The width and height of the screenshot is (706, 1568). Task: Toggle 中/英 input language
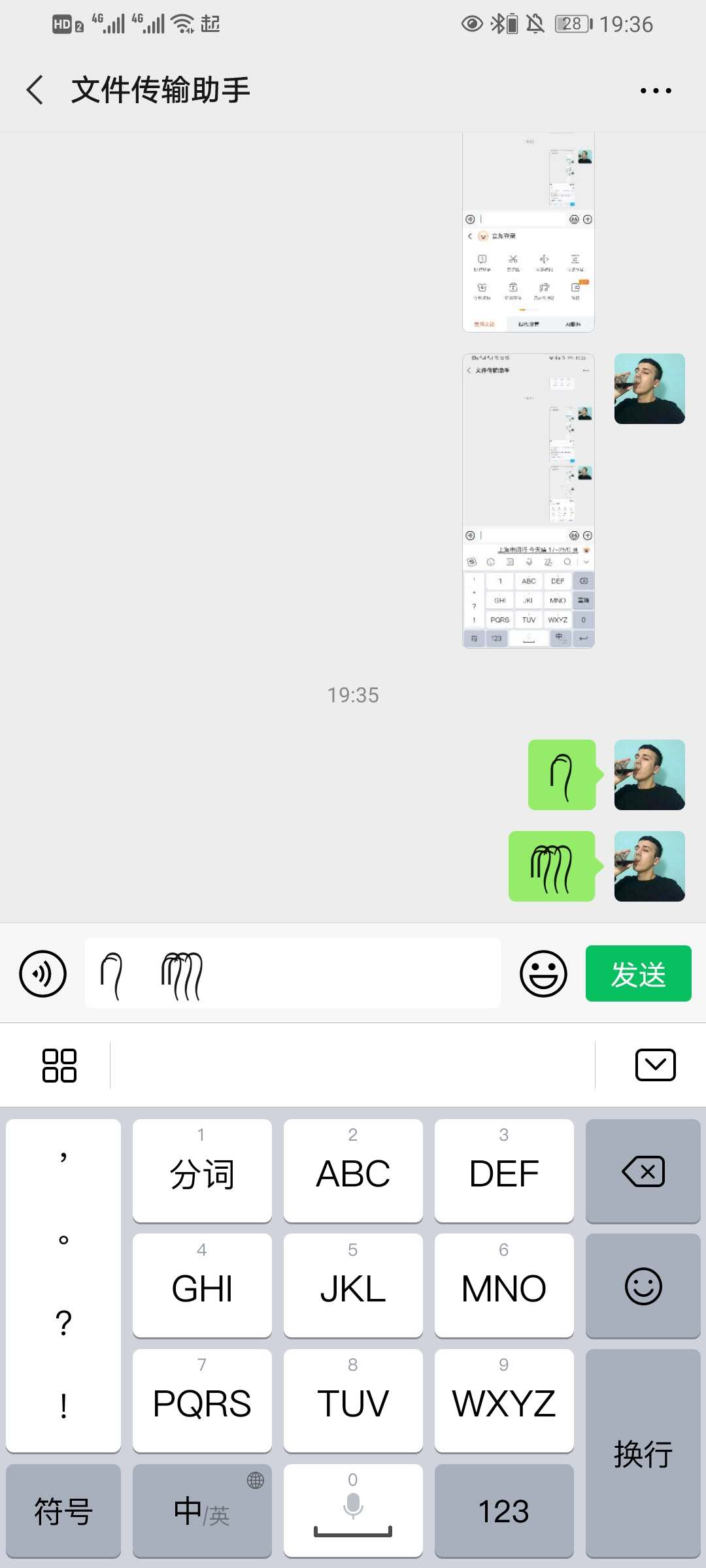201,1511
